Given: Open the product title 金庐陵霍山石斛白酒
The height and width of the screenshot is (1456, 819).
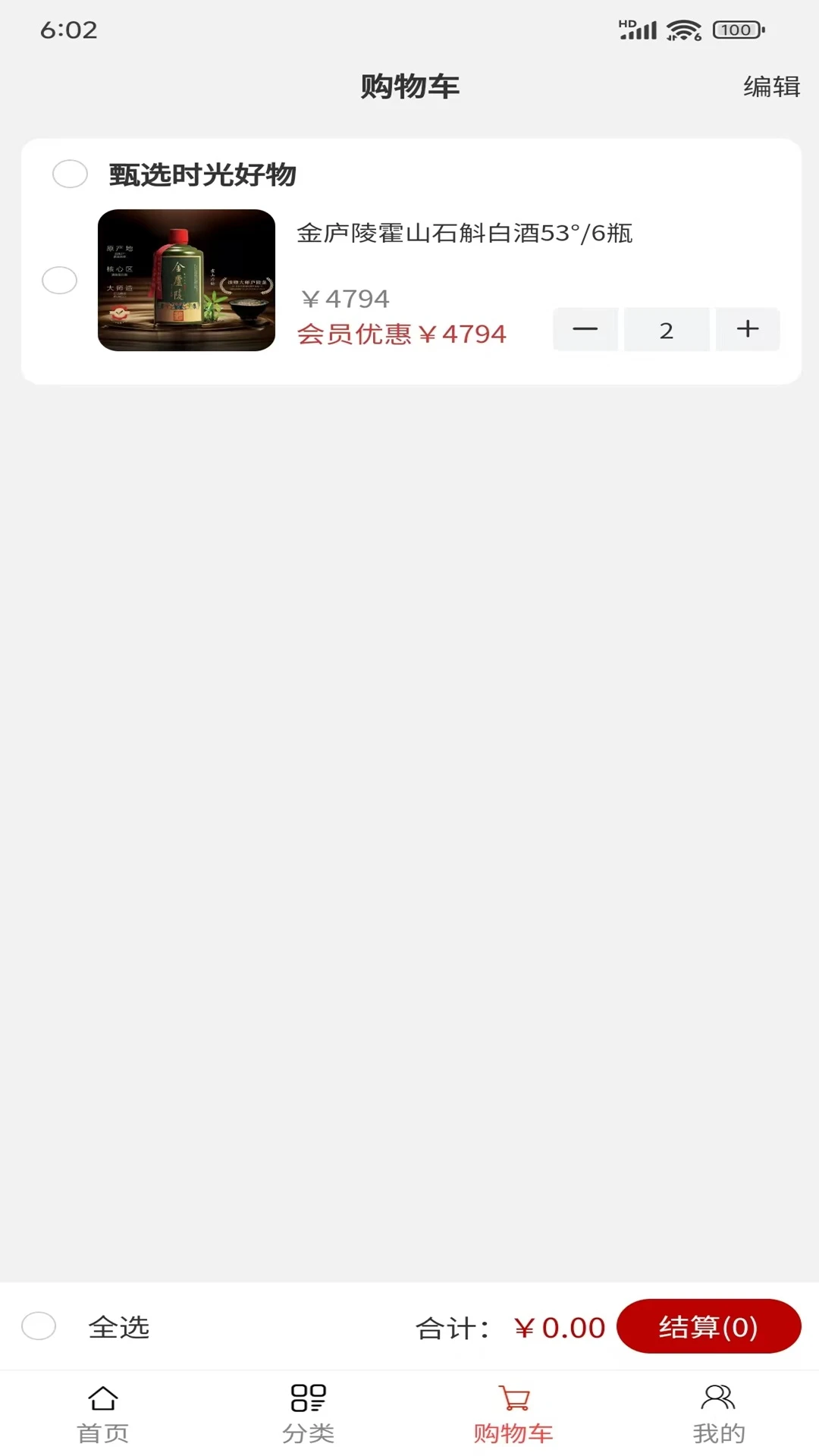Looking at the screenshot, I should point(465,234).
